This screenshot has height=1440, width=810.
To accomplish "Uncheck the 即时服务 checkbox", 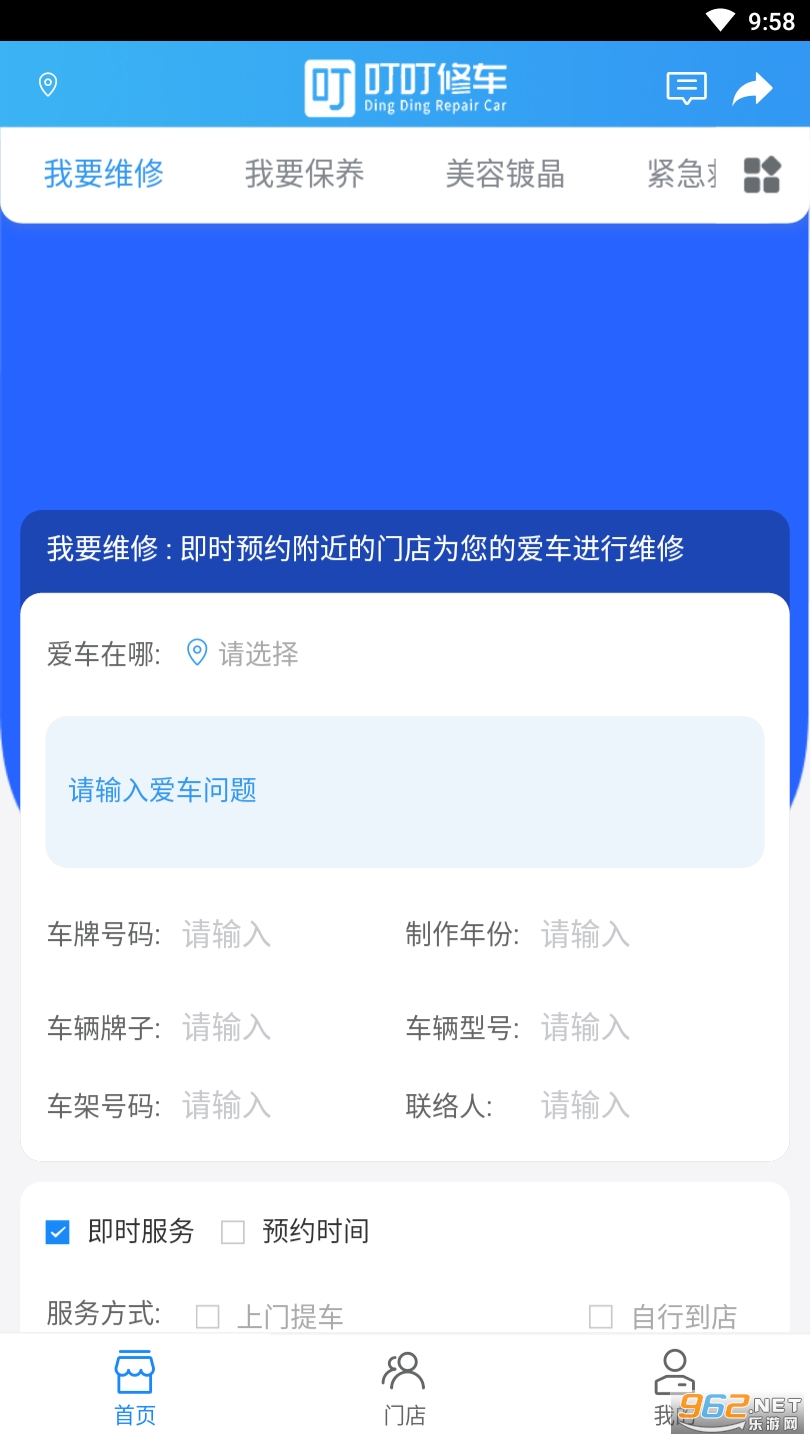I will pos(58,1232).
